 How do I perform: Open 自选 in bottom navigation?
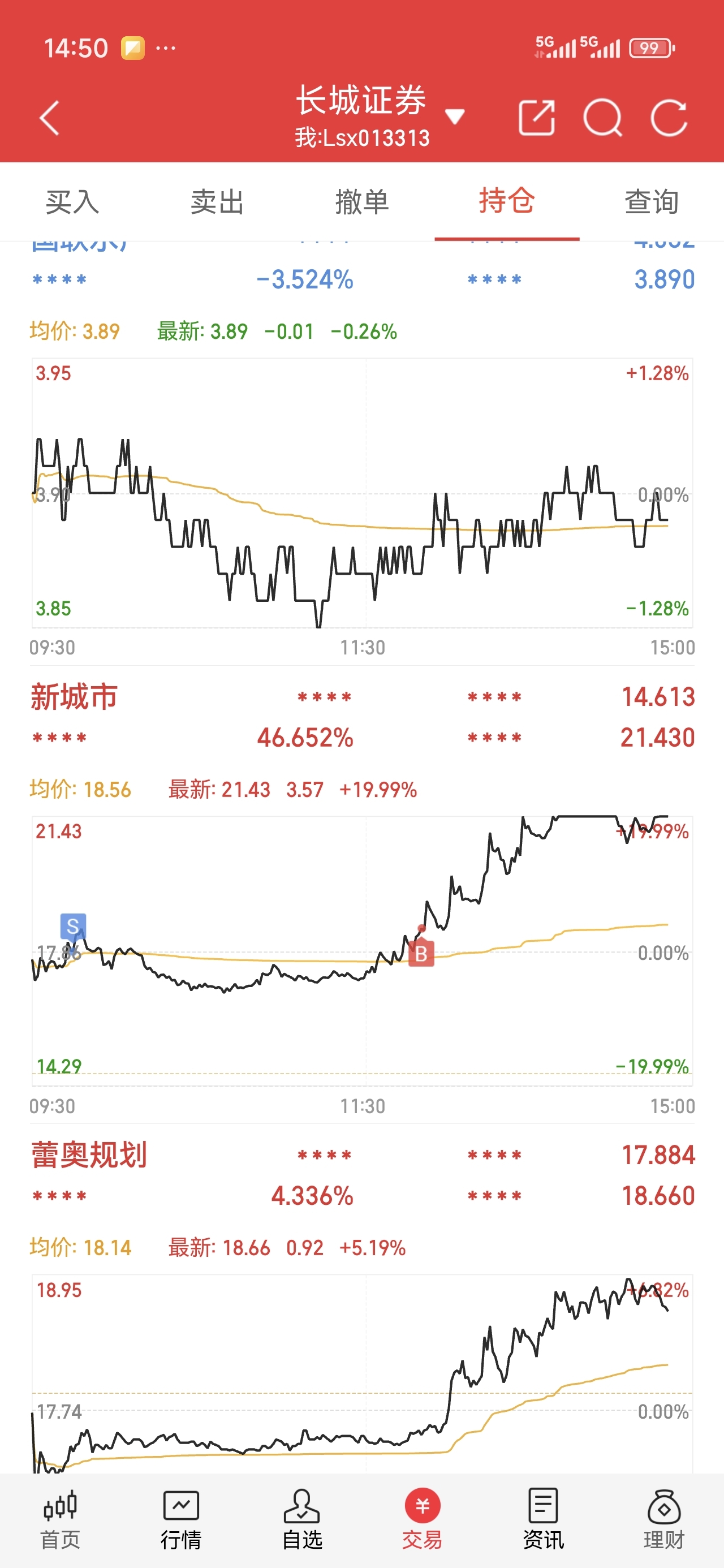301,1519
